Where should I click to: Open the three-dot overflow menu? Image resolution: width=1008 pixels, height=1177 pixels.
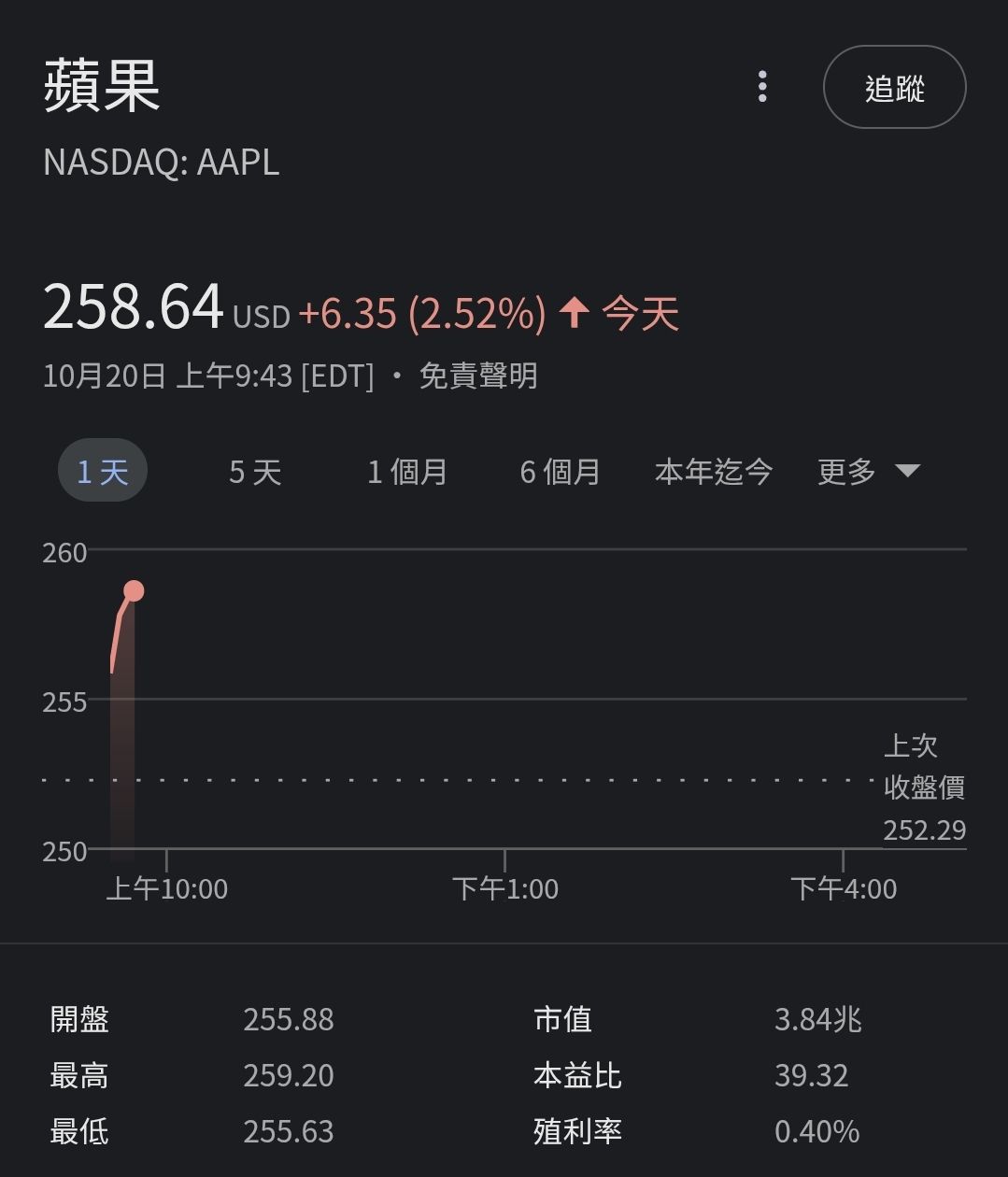(762, 87)
